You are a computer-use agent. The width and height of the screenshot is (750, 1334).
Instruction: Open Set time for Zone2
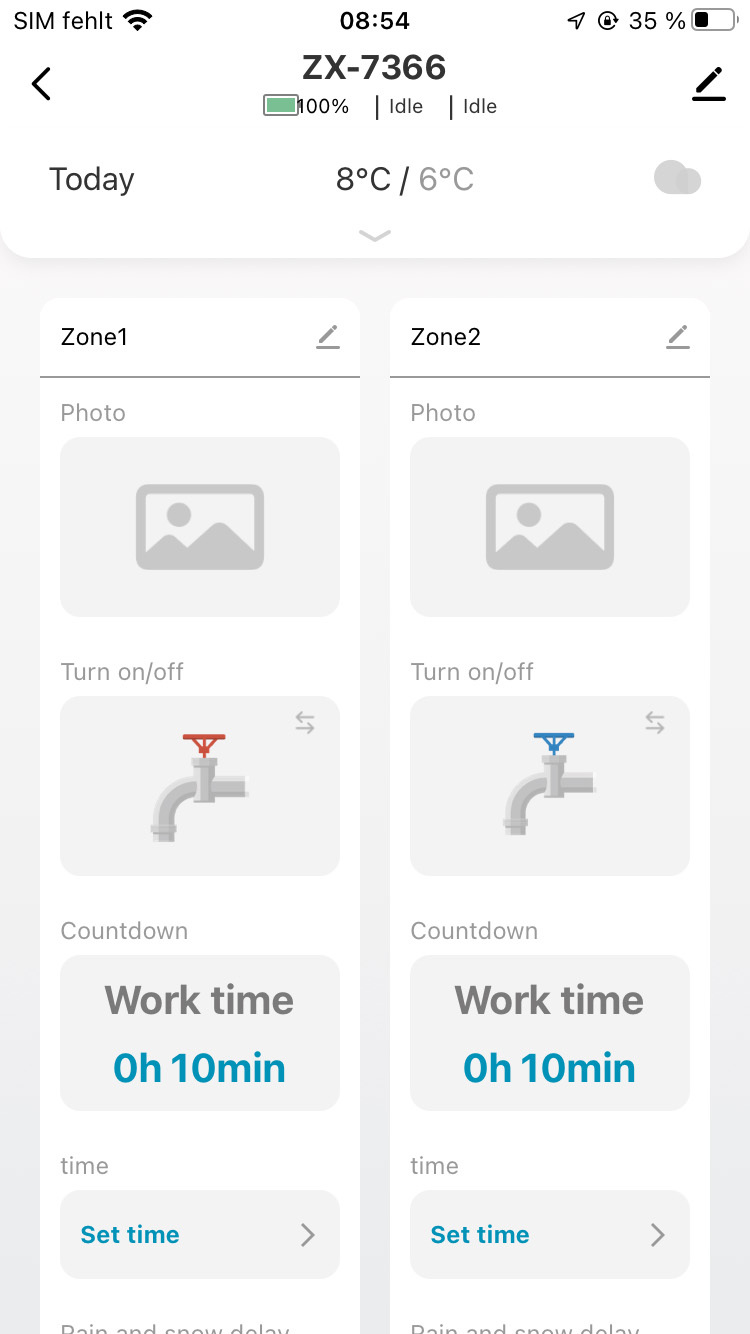pos(550,1235)
